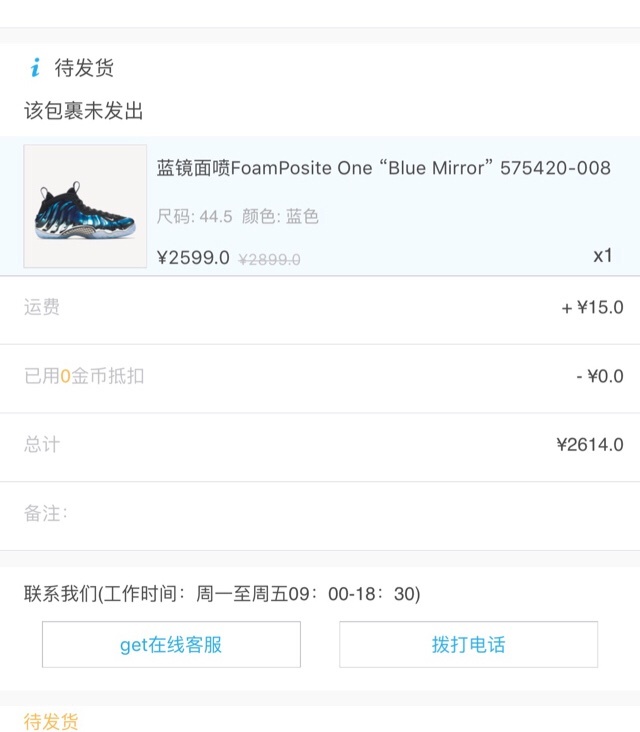Image resolution: width=640 pixels, height=732 pixels.
Task: Tap 拨打电话 to call support
Action: [468, 645]
